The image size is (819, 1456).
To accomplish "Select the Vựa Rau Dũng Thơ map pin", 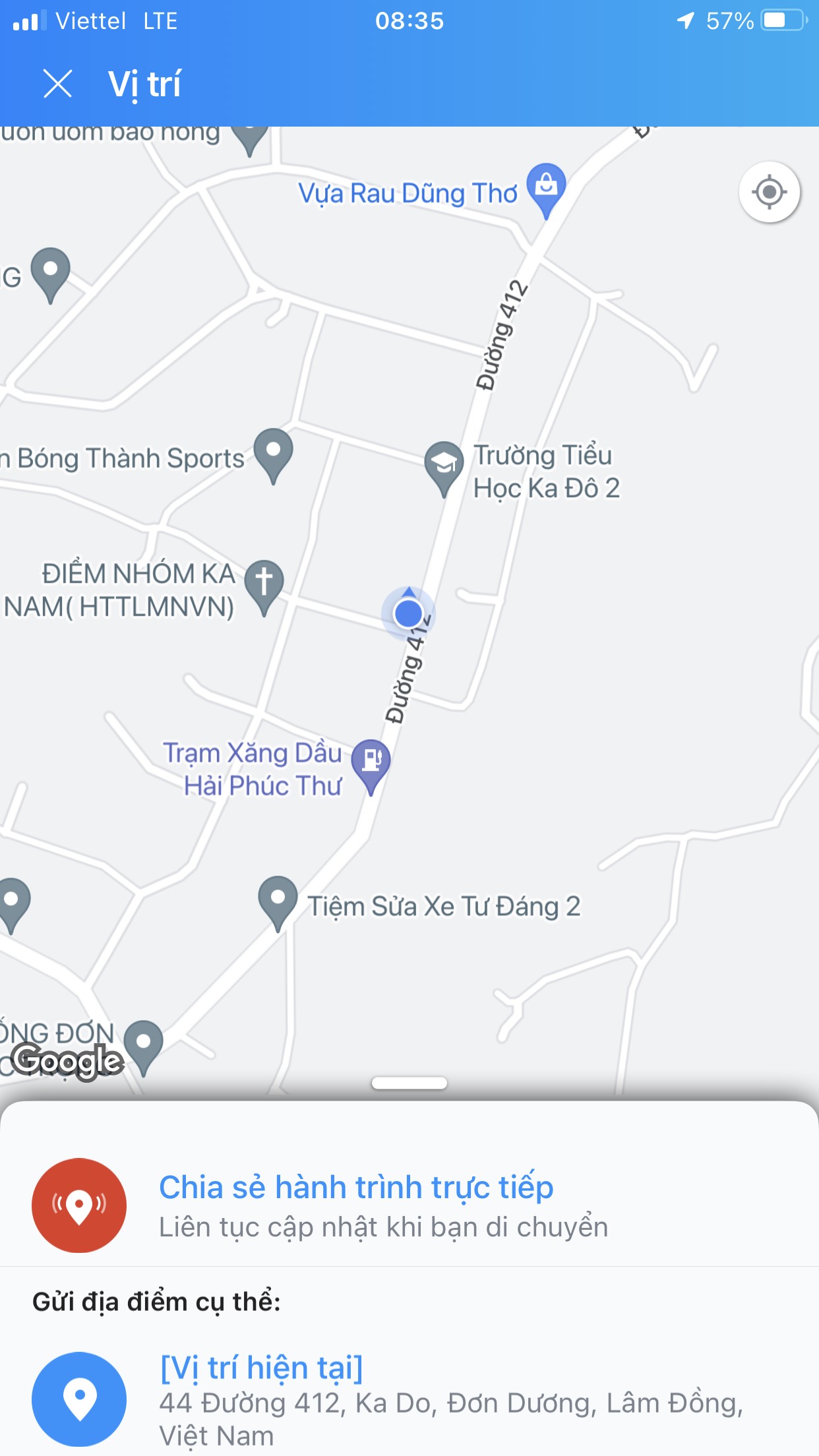I will click(546, 187).
